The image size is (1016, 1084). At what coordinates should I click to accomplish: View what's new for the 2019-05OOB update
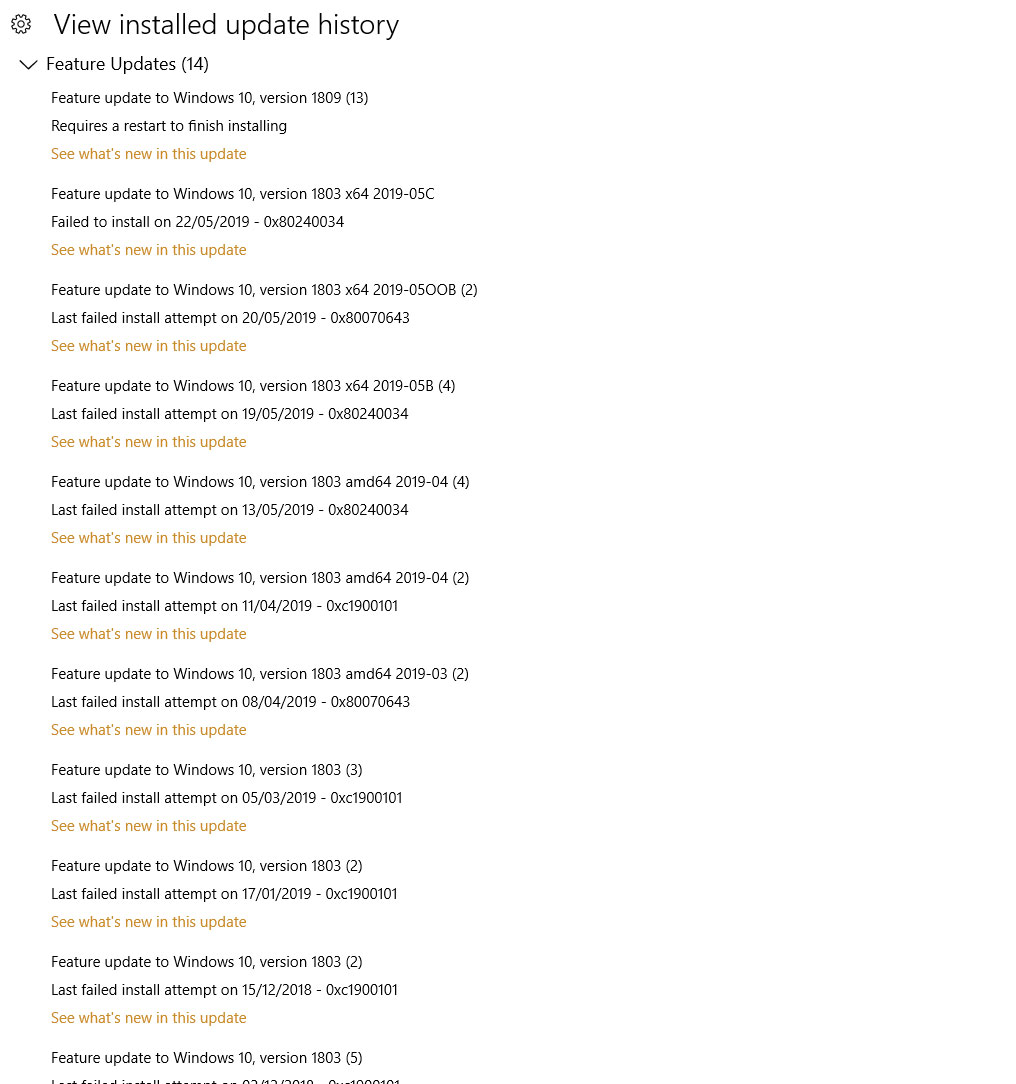[148, 346]
